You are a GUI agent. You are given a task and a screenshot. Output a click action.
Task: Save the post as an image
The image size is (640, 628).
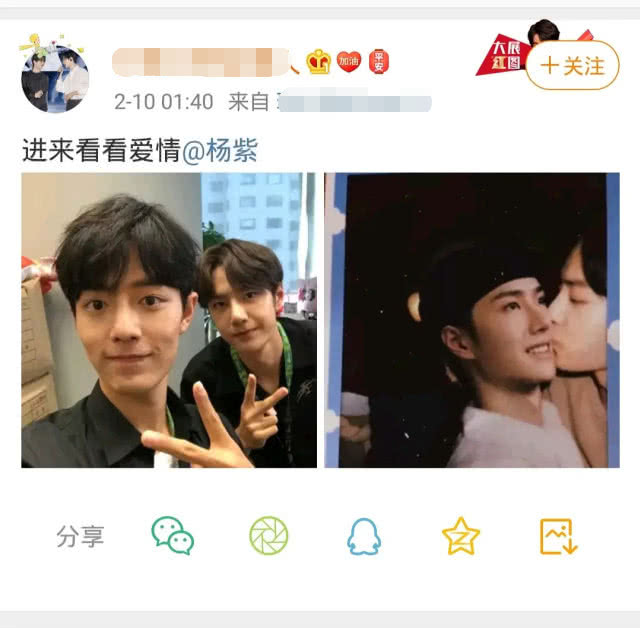[558, 536]
